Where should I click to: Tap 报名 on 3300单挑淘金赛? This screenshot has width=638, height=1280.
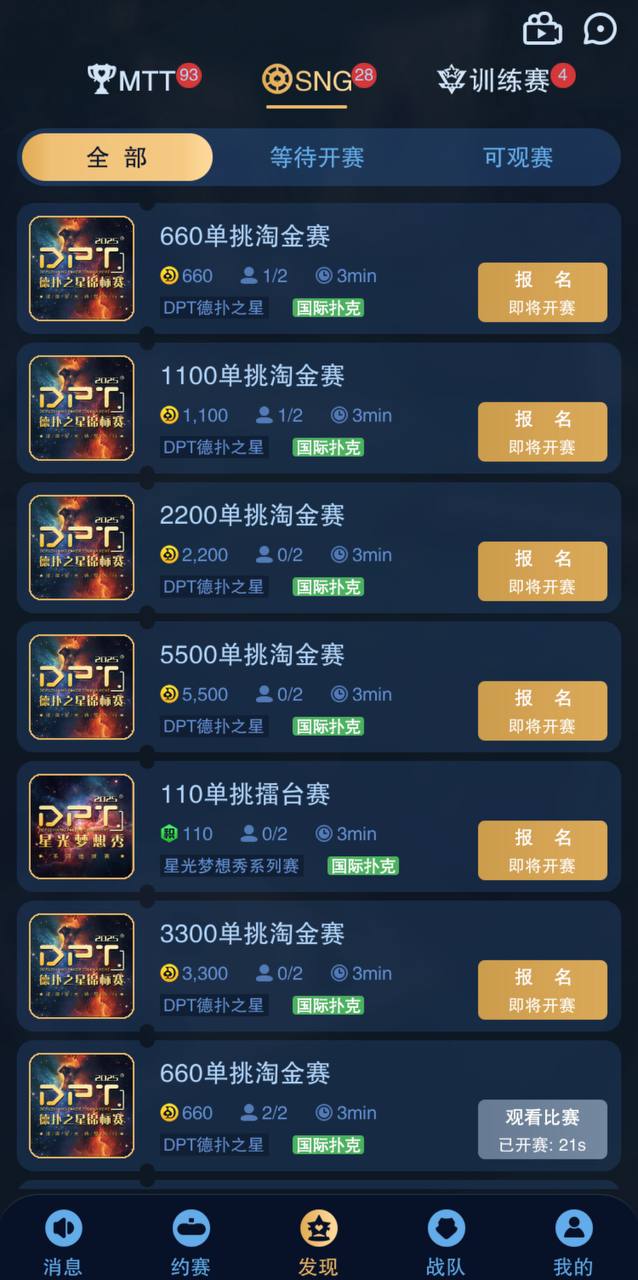(x=542, y=989)
